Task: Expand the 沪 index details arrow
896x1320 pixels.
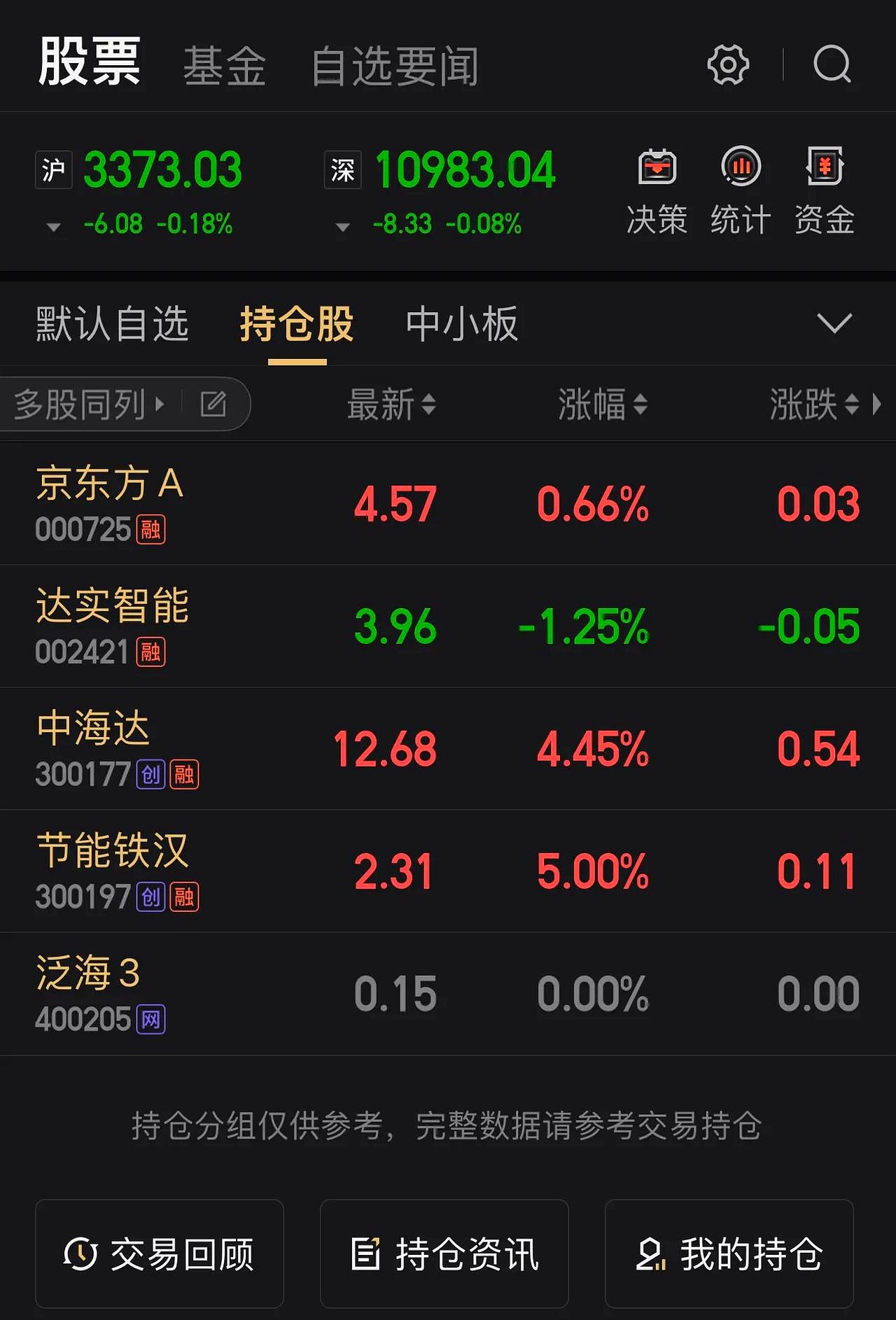Action: 52,226
